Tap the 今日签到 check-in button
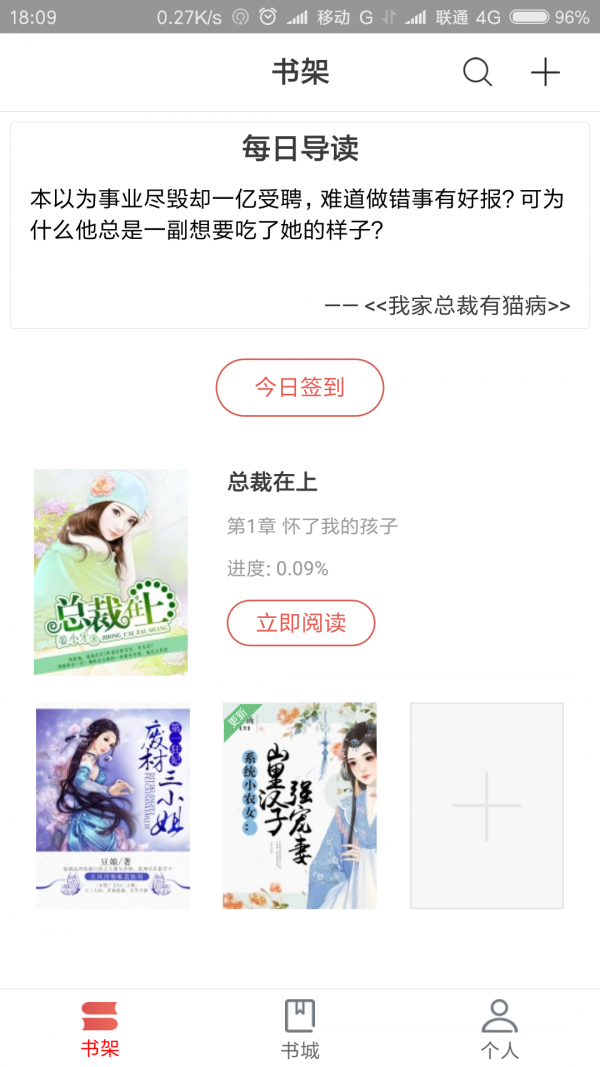Viewport: 600px width, 1067px height. click(300, 387)
